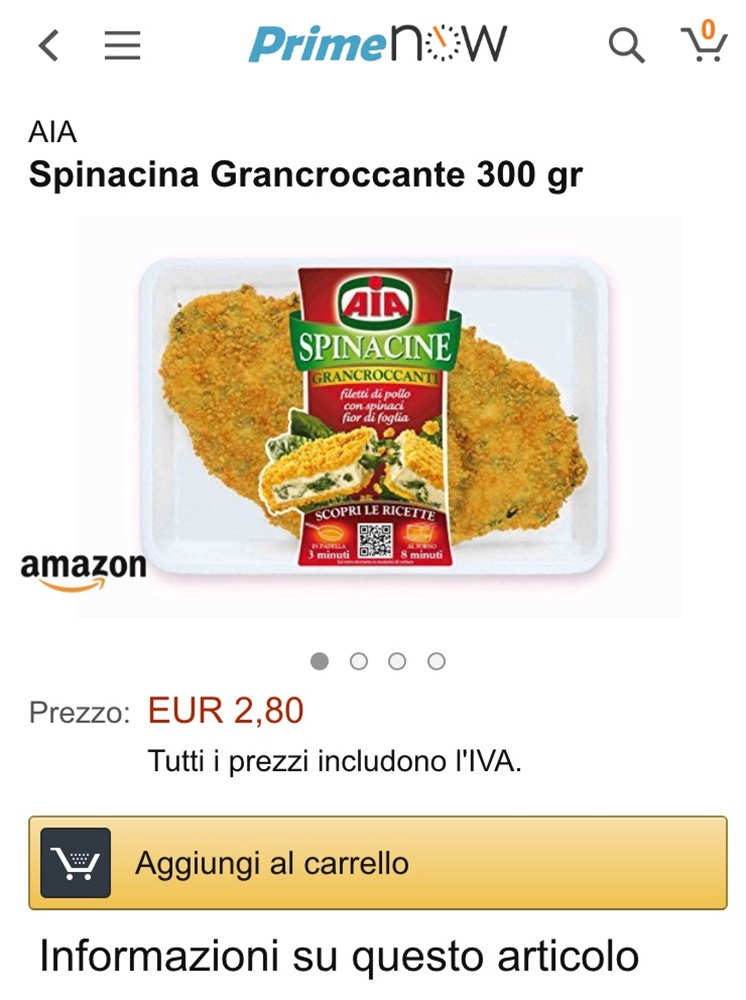Go to Prime Now home via logo
This screenshot has width=746, height=1000.
(x=377, y=44)
